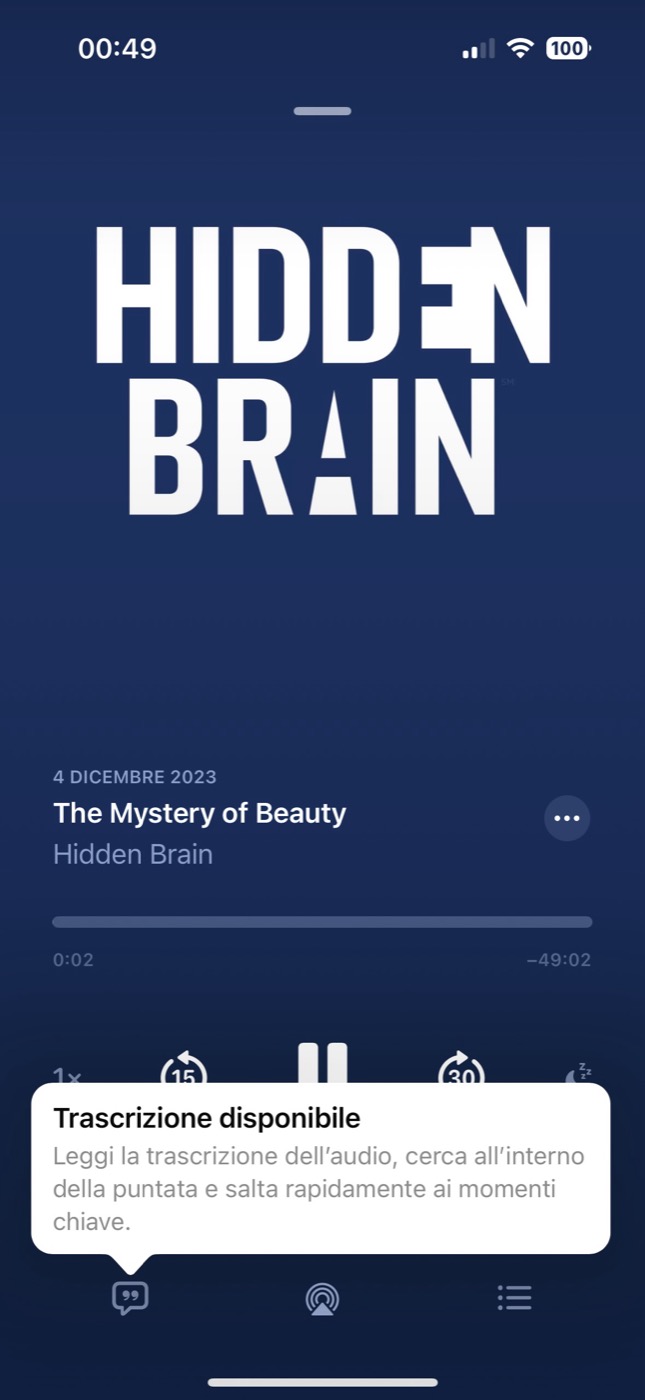645x1400 pixels.
Task: Tap the playback progress bar
Action: pos(322,922)
